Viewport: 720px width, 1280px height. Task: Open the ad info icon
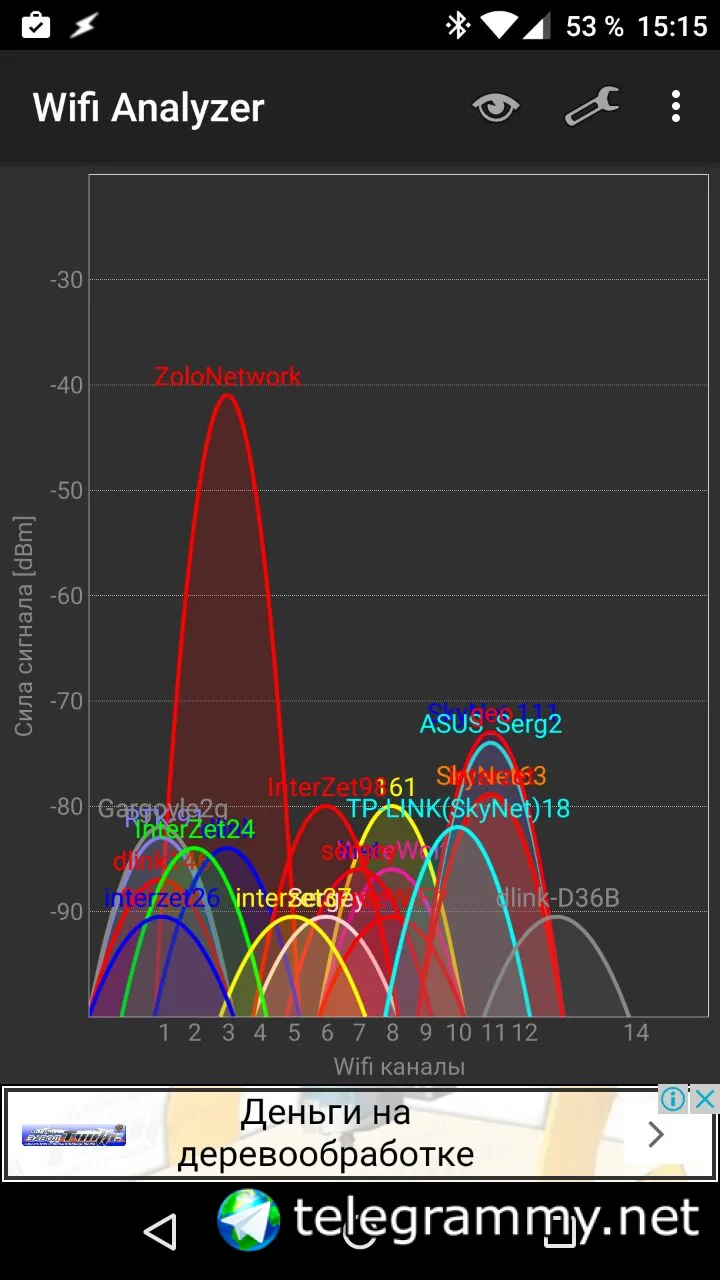674,1100
